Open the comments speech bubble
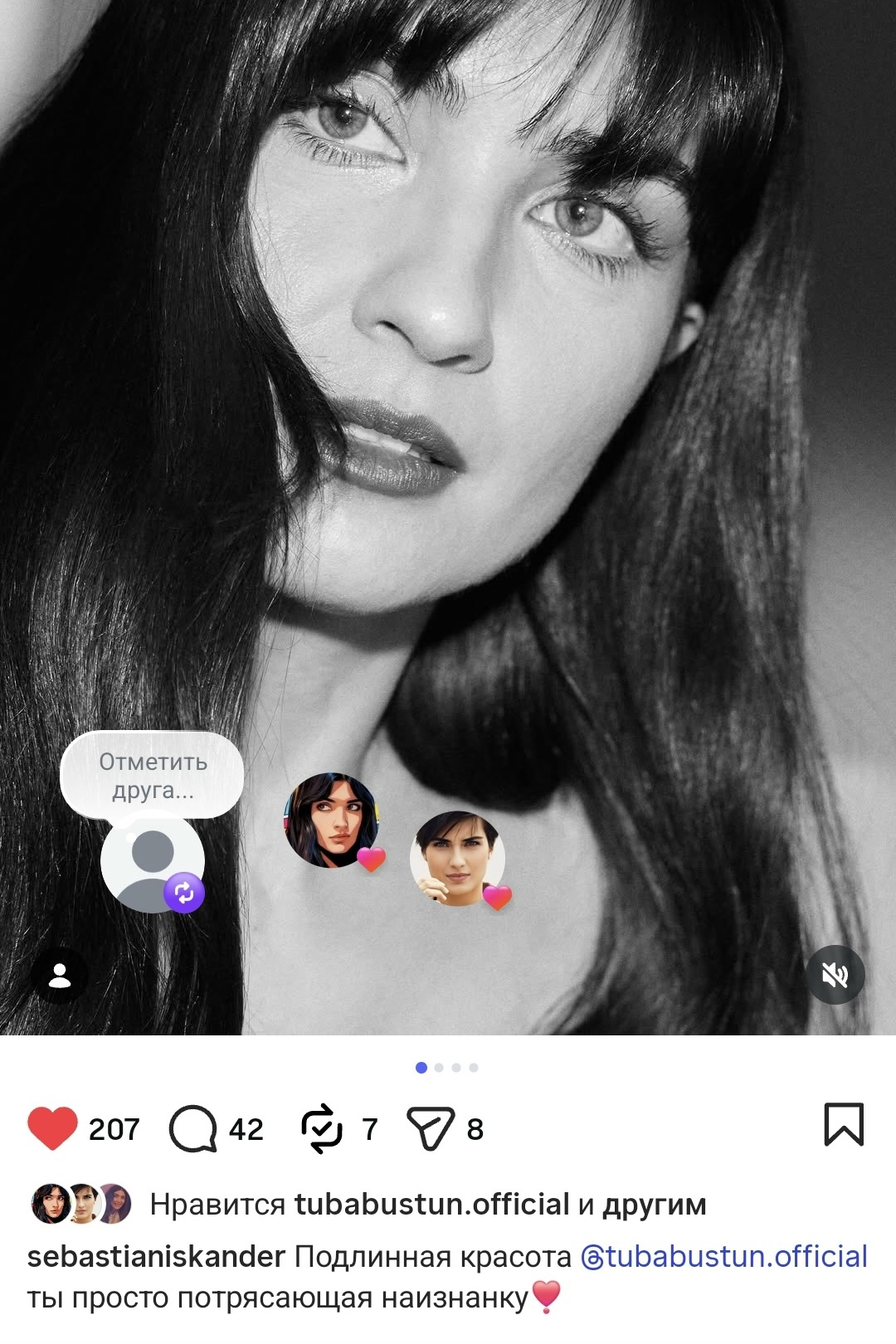The width and height of the screenshot is (896, 1344). (x=192, y=1128)
